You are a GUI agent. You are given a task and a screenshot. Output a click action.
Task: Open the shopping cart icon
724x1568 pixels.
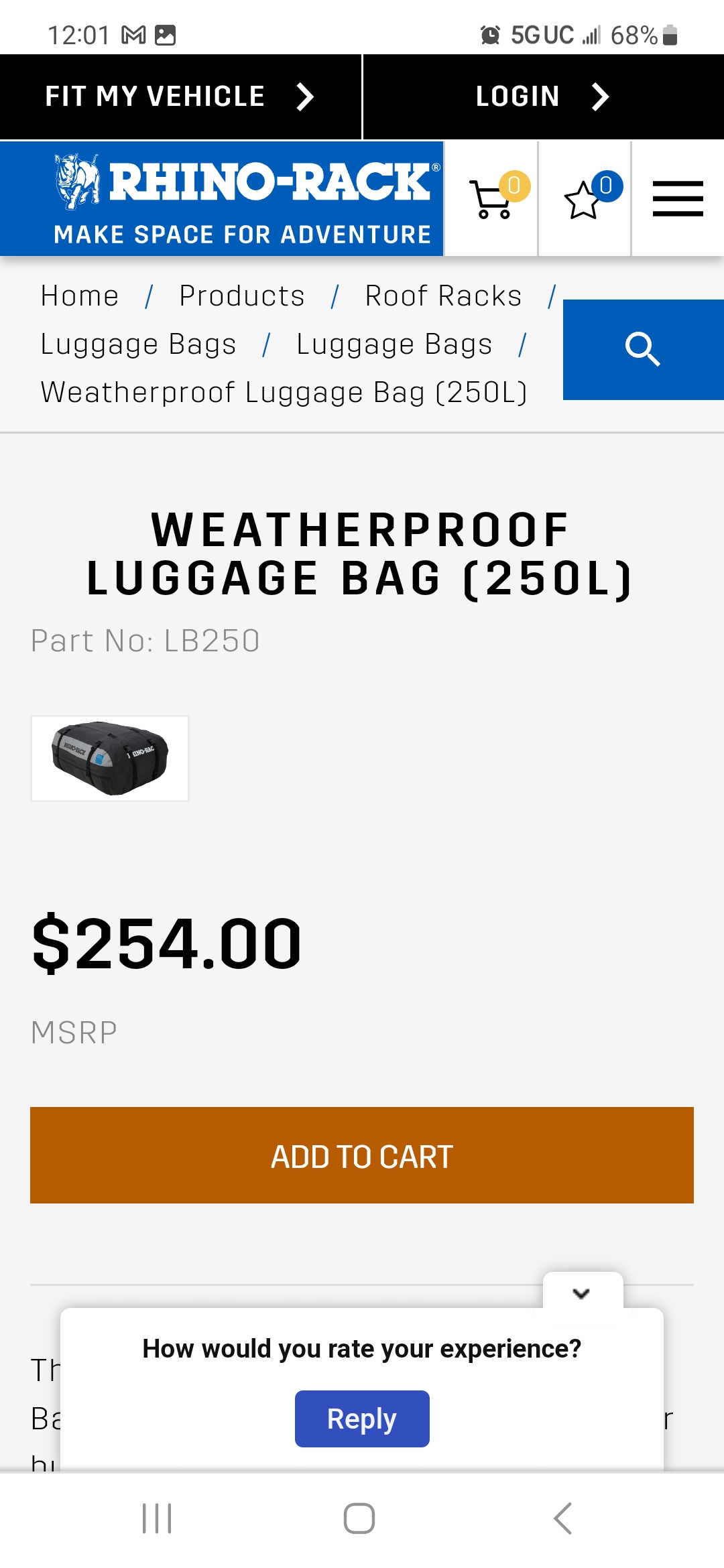tap(491, 198)
